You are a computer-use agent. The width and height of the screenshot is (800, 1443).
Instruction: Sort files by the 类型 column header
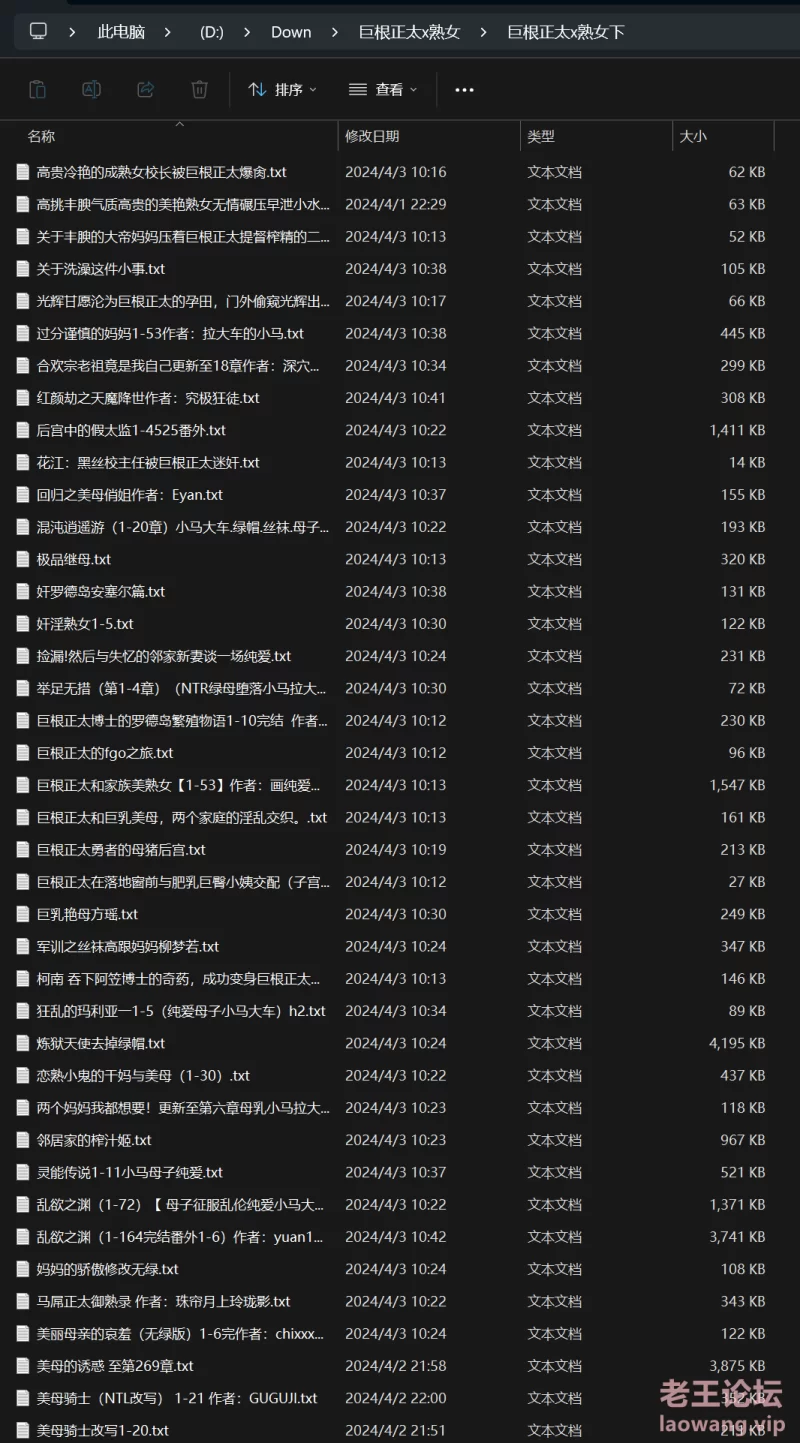pyautogui.click(x=597, y=136)
